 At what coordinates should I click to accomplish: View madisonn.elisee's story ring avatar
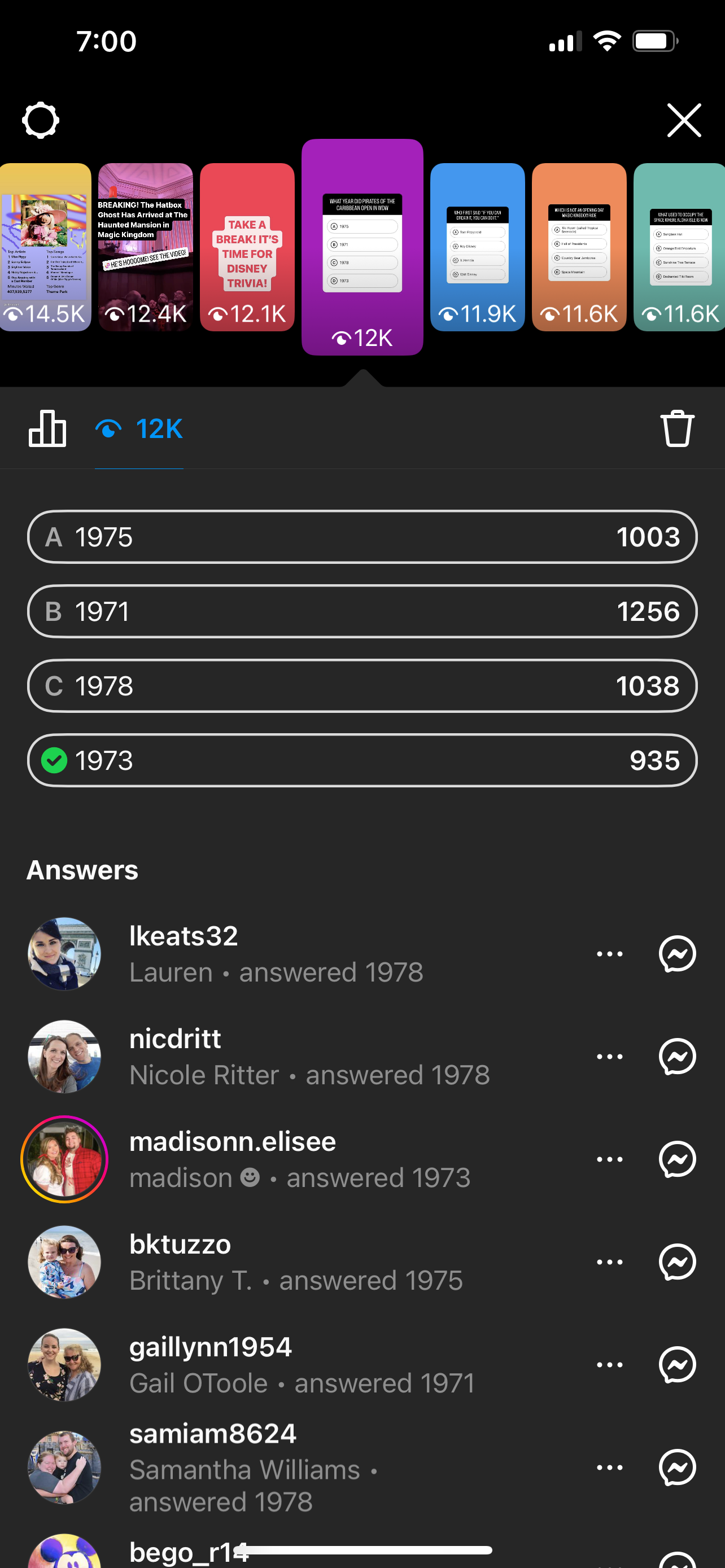[64, 1159]
